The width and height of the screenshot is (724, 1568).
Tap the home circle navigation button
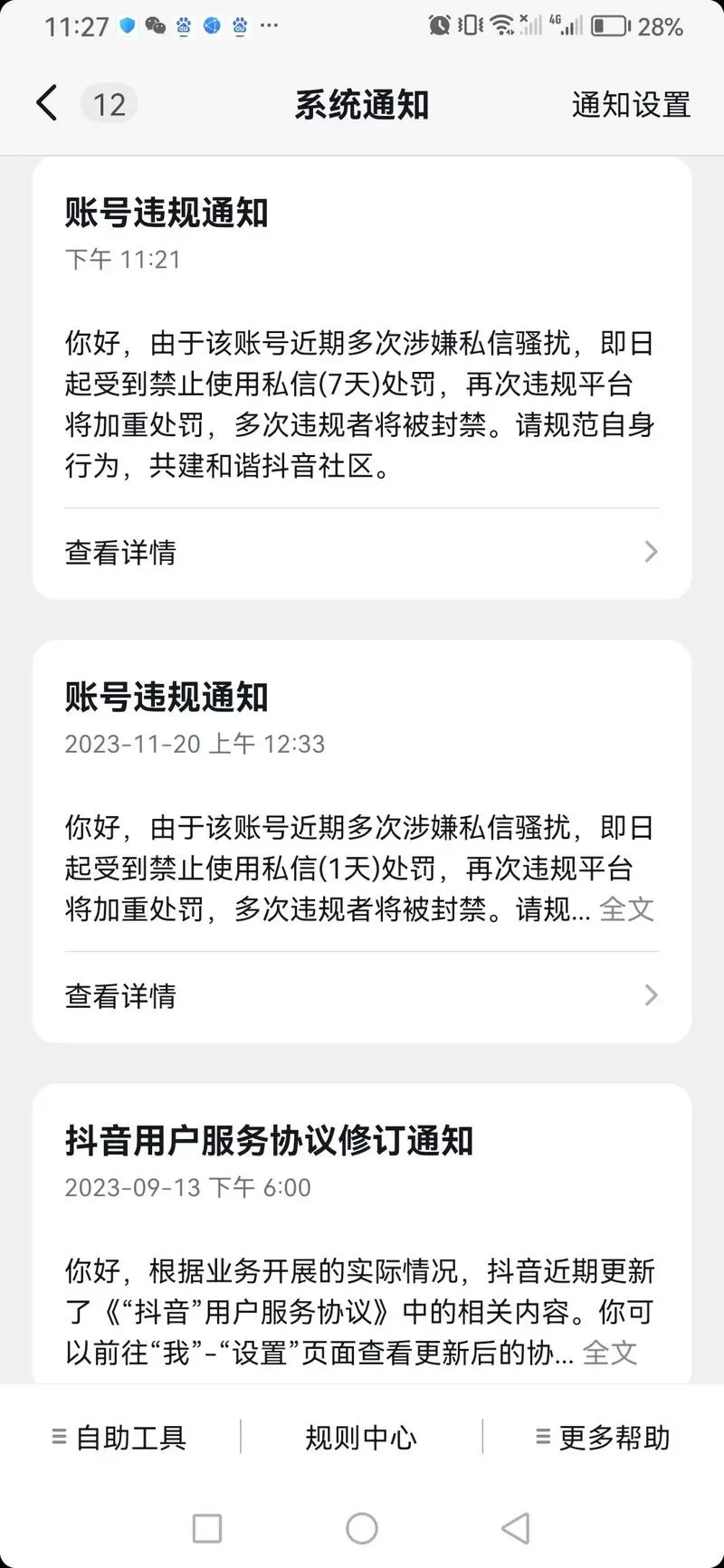(361, 1528)
